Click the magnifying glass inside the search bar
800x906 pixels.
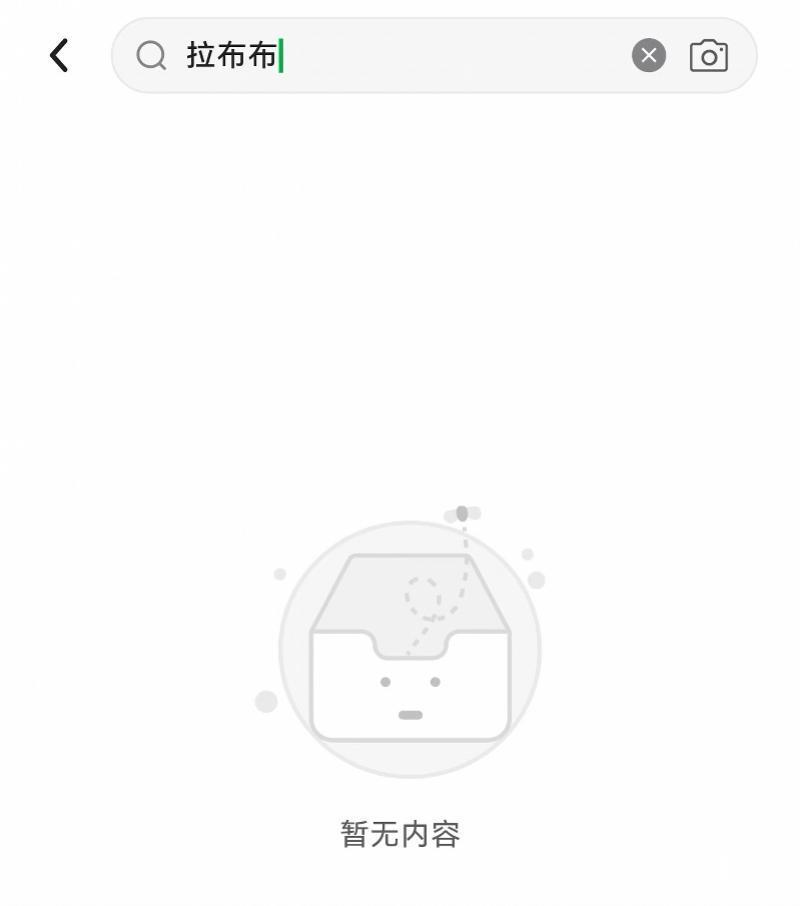click(150, 55)
